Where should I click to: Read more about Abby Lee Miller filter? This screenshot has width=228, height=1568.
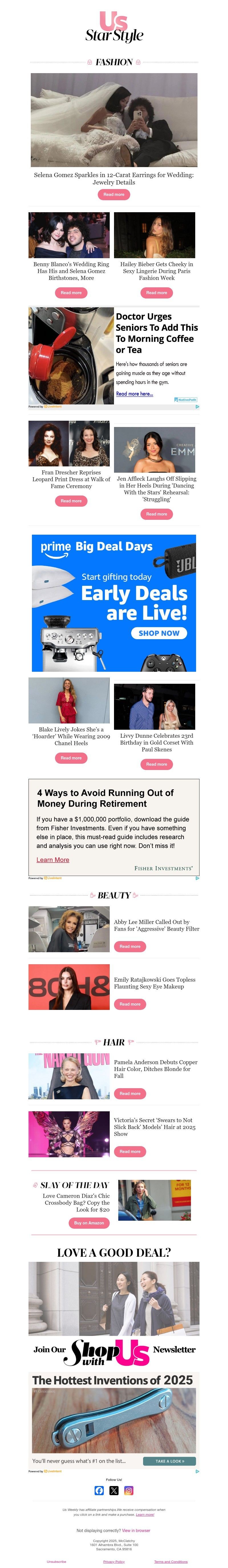(129, 947)
